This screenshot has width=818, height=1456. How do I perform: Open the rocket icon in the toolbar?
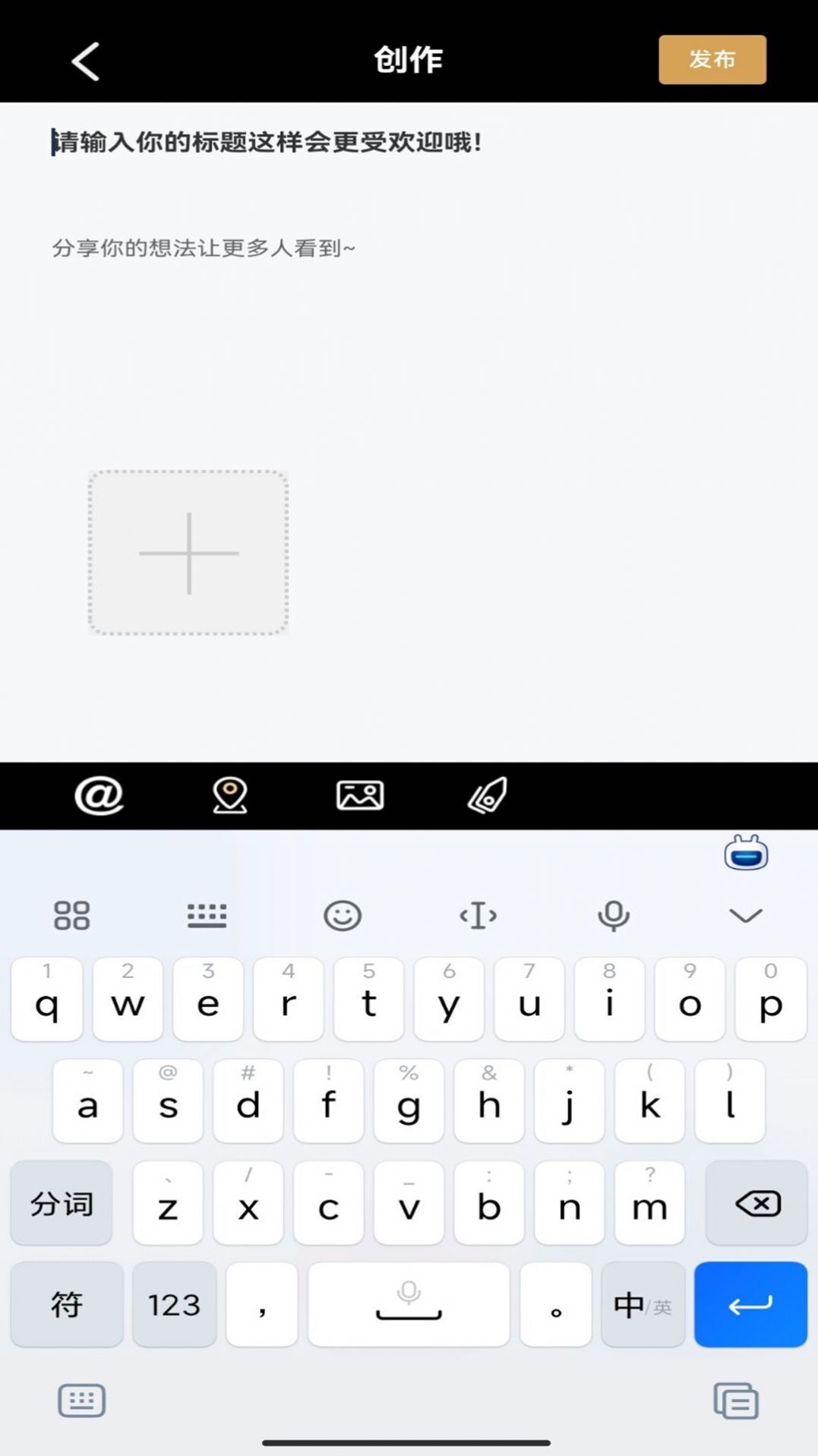pos(488,795)
